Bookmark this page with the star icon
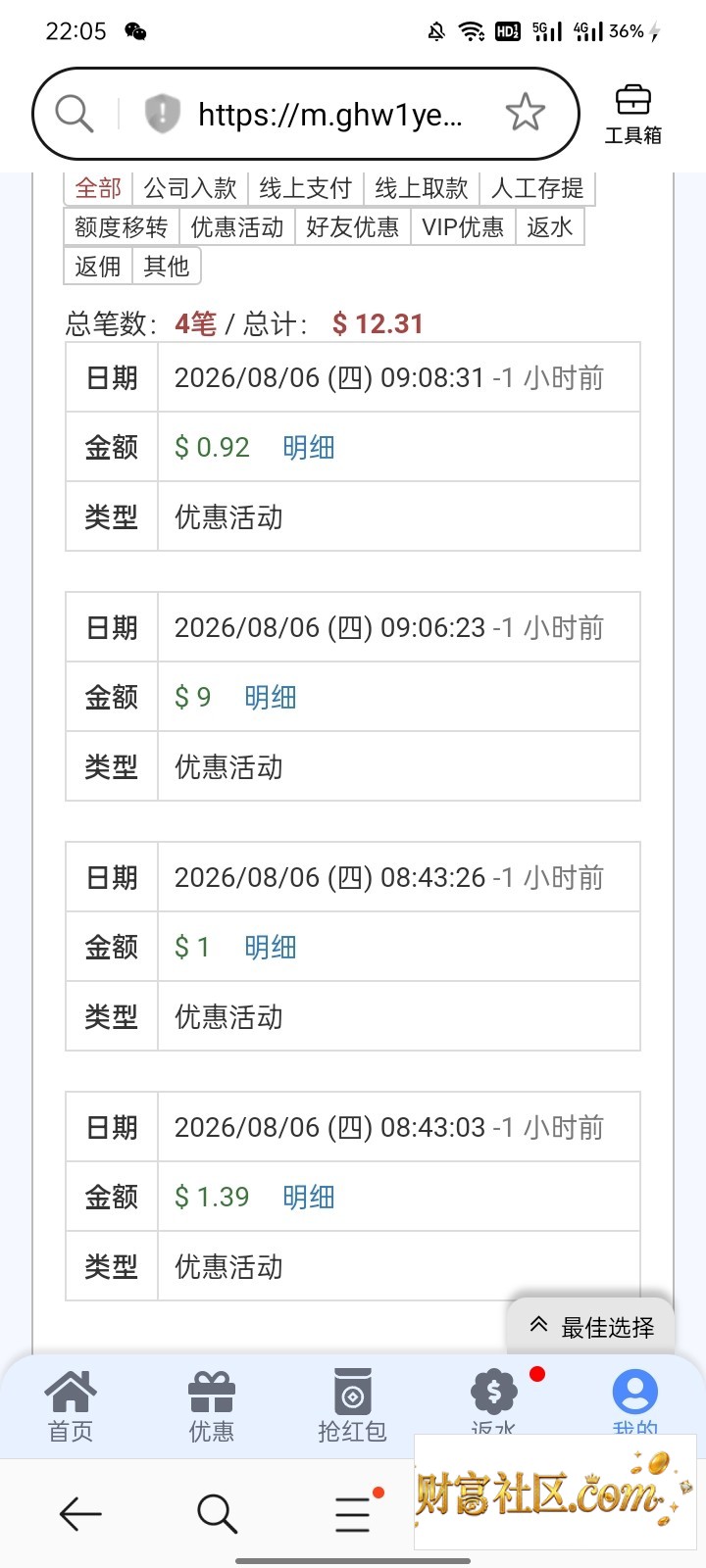 click(x=526, y=113)
